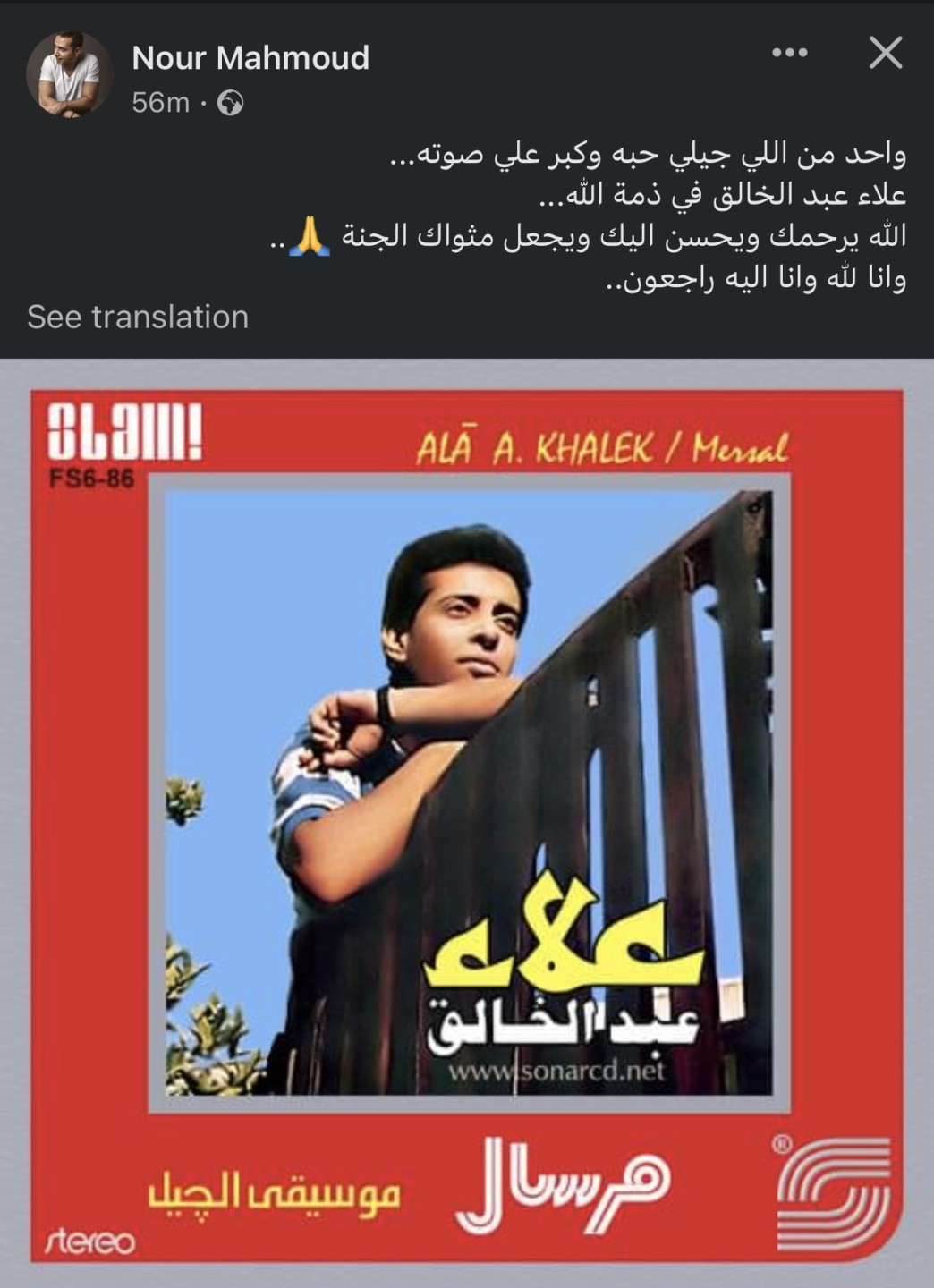Tap See translation for the post
Viewport: 934px width, 1288px height.
[x=138, y=317]
